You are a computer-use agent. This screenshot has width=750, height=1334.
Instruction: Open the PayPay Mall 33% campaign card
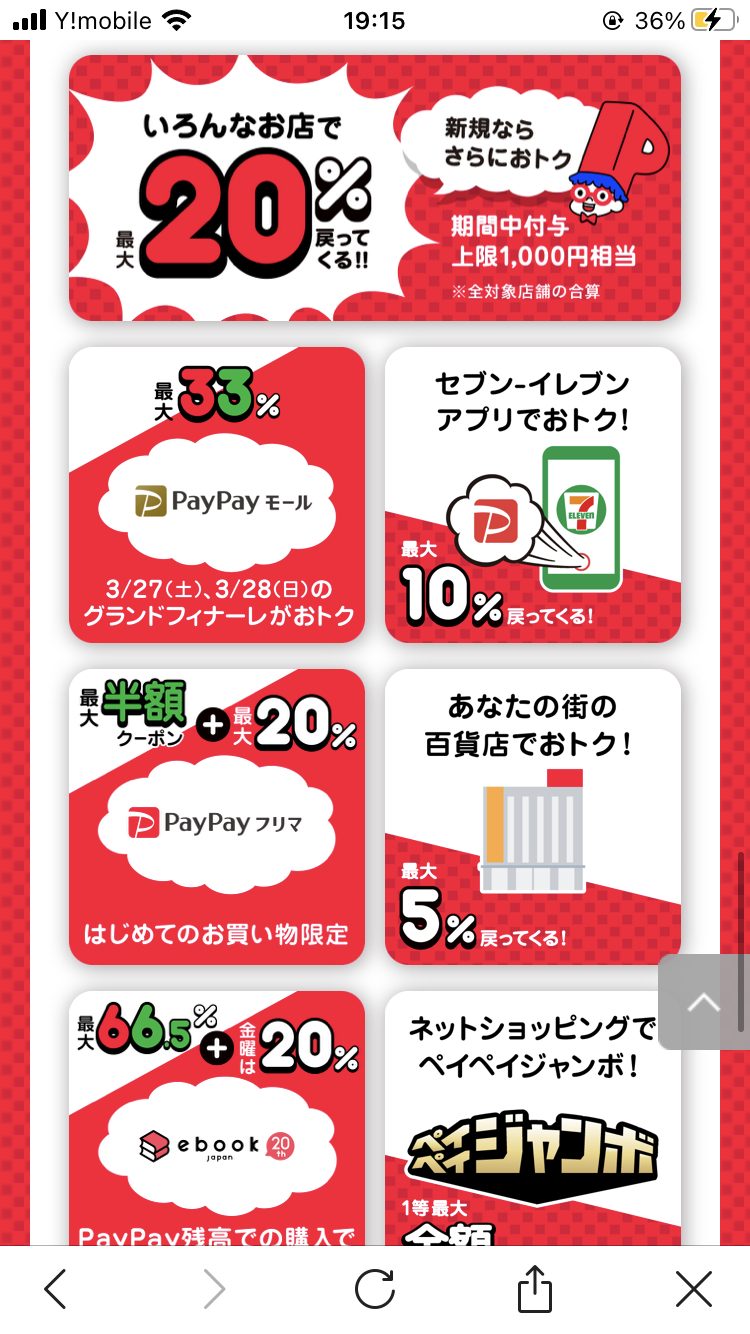tap(217, 495)
